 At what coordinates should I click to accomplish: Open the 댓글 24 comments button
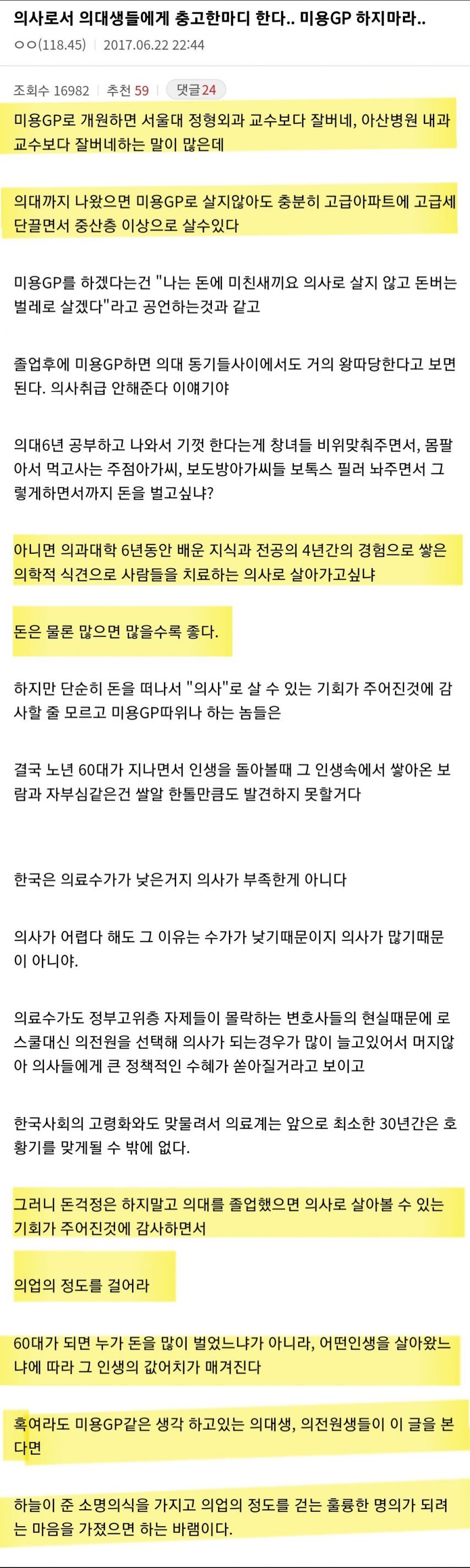(x=195, y=90)
